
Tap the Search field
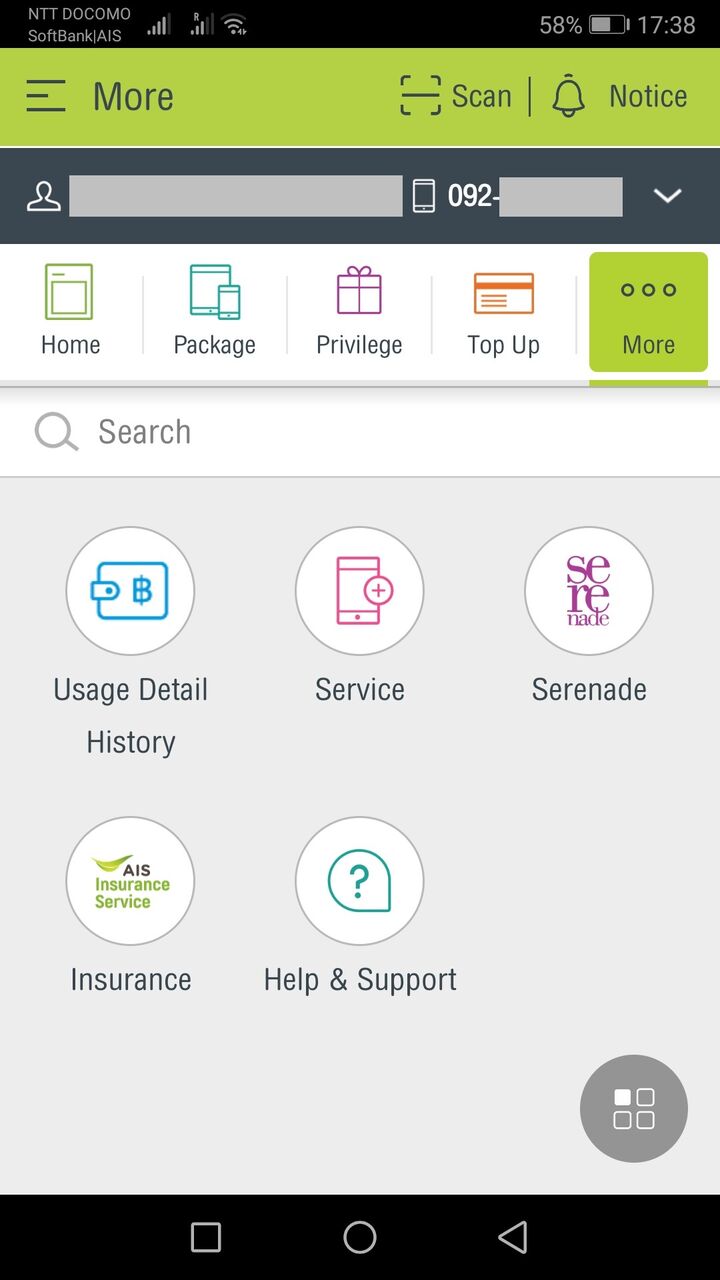[360, 432]
